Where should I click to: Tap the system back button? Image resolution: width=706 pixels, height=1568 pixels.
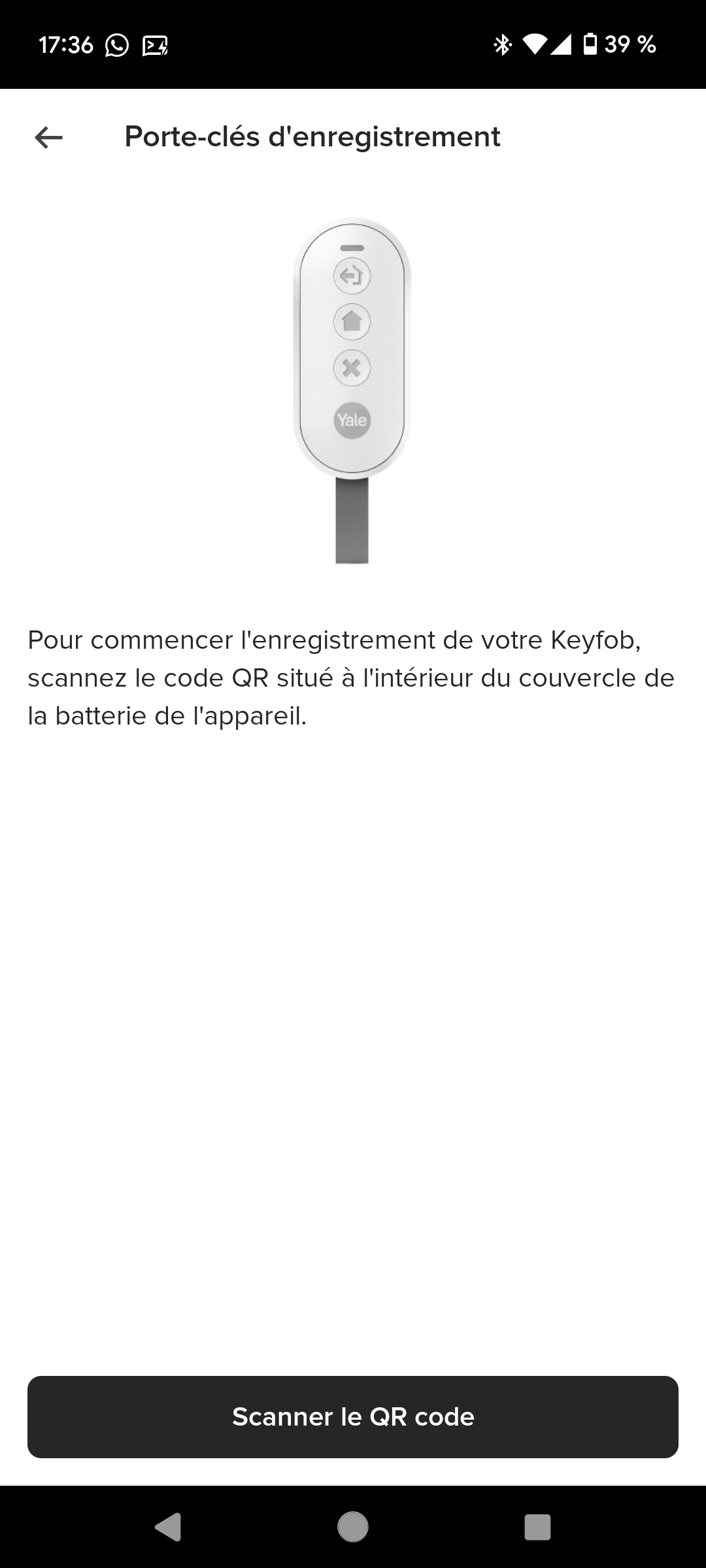point(168,1527)
